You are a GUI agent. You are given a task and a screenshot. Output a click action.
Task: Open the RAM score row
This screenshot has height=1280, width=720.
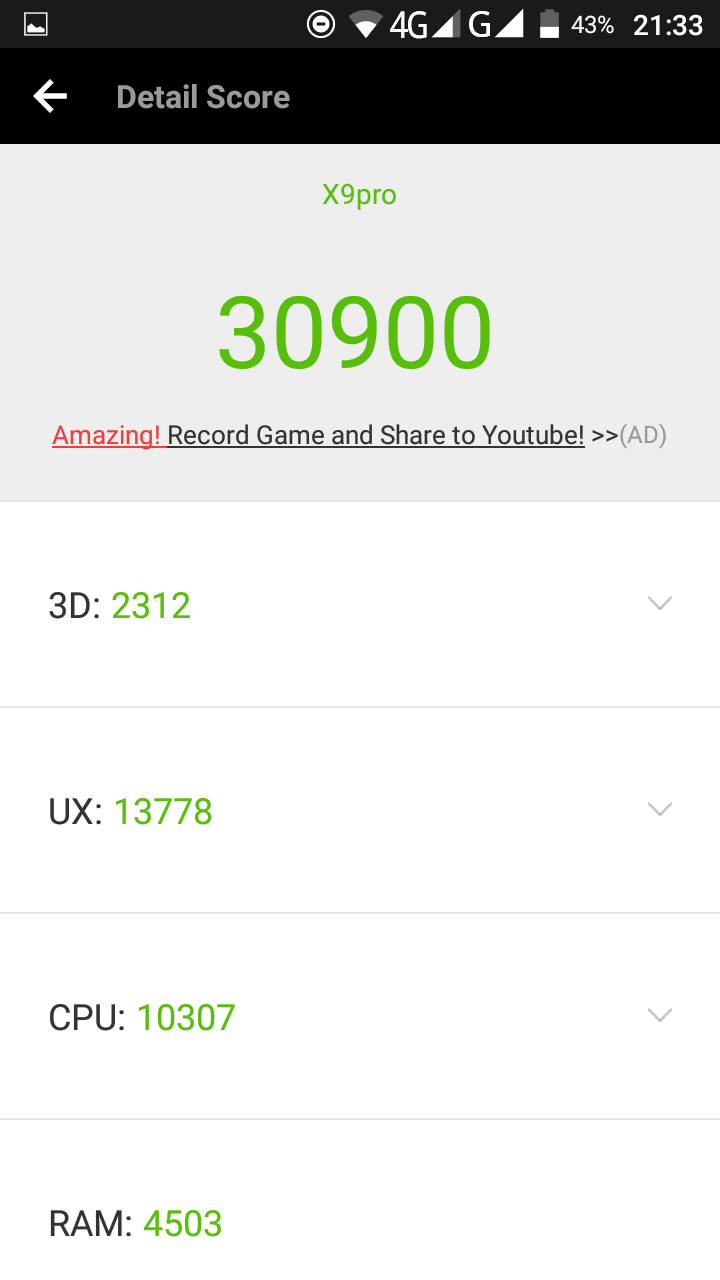[360, 1200]
